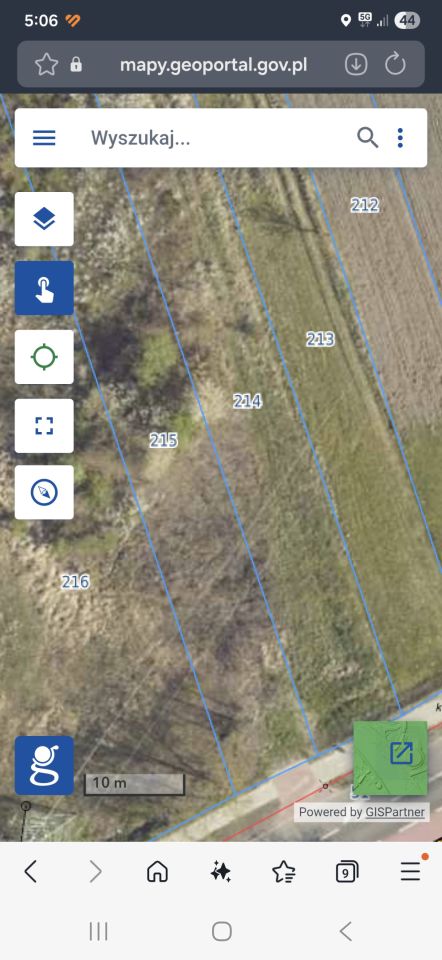Bookmark this page with the star icon
Image resolution: width=442 pixels, height=960 pixels.
[47, 64]
